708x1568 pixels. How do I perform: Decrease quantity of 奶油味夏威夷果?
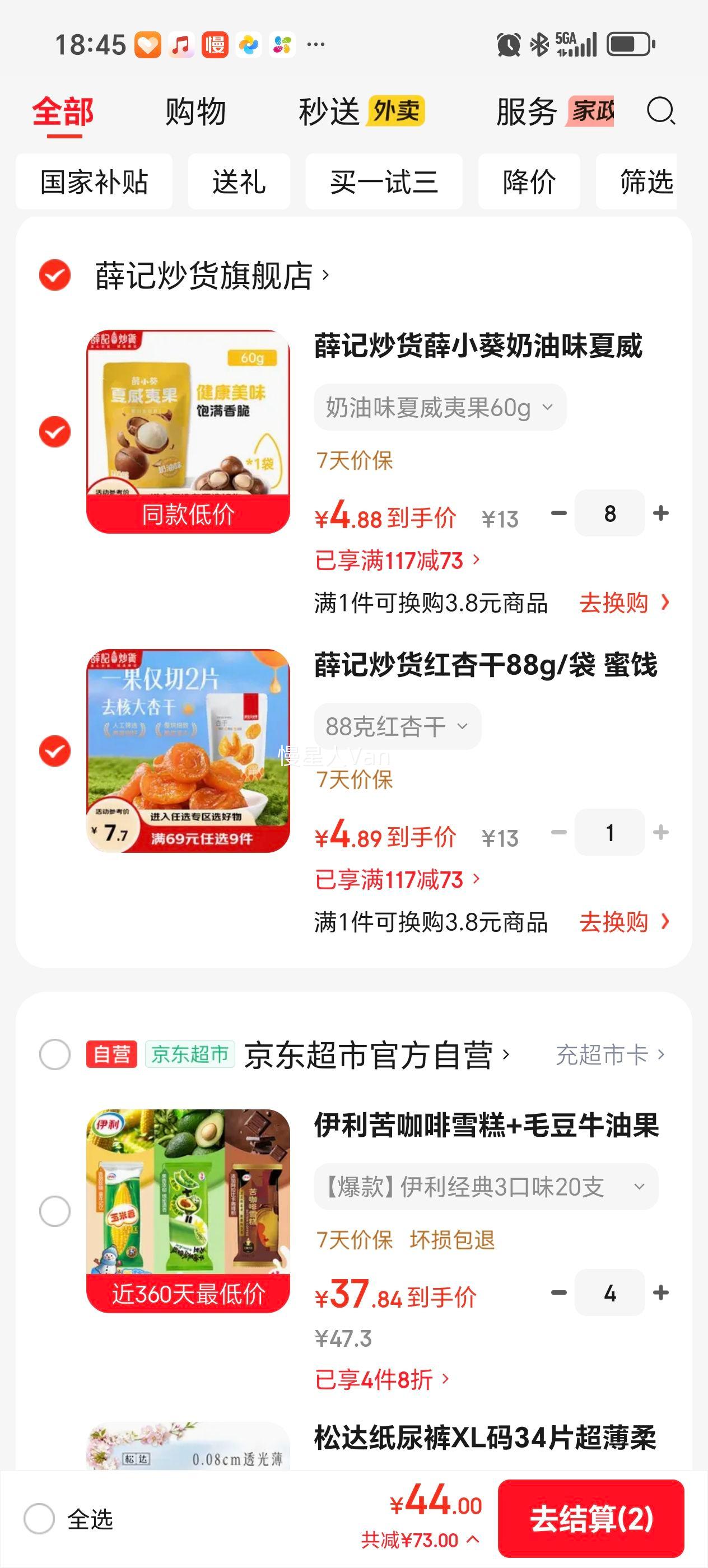(x=558, y=513)
